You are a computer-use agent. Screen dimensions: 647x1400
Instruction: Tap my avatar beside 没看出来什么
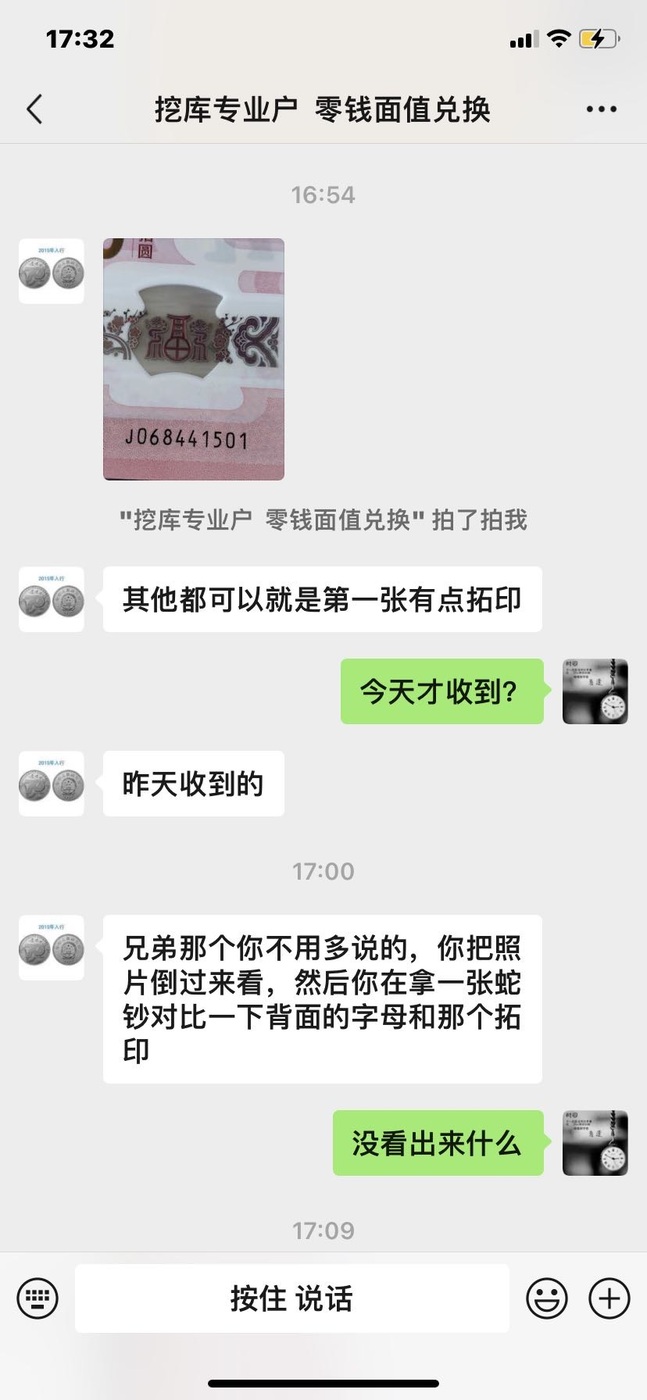pyautogui.click(x=595, y=1142)
